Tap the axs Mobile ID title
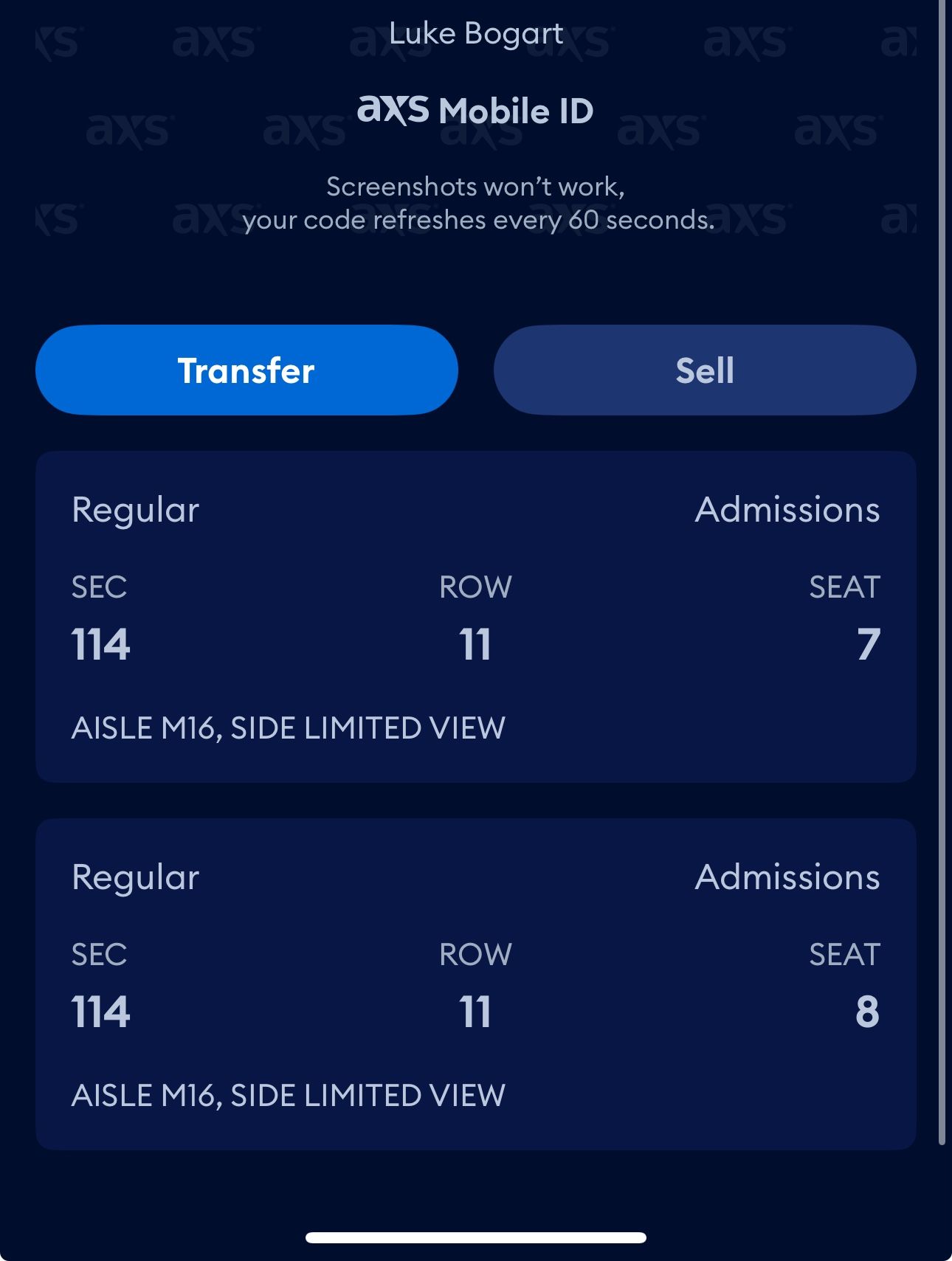Screen dimensions: 952x1261 point(476,109)
